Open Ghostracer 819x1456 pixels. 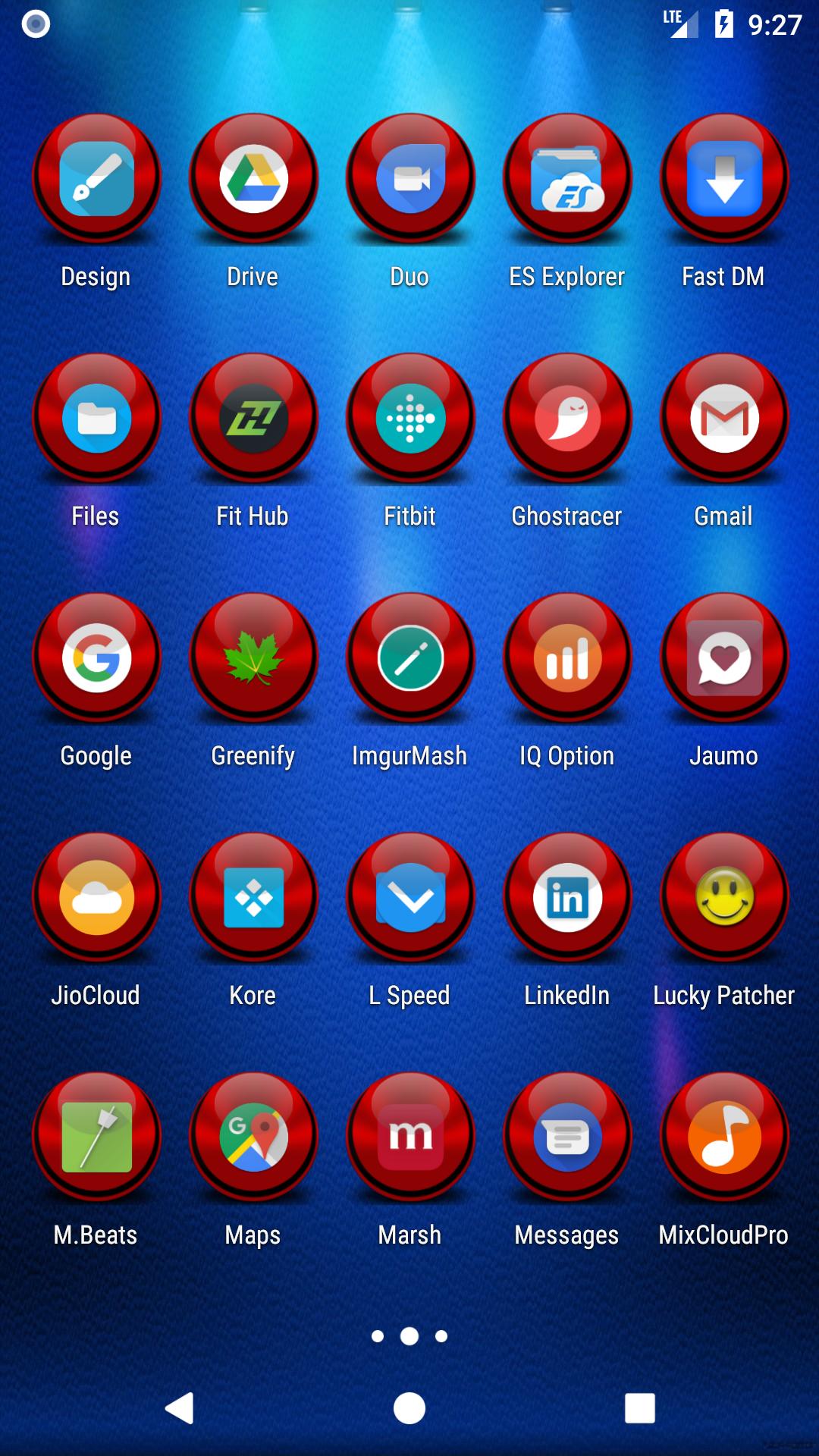pos(567,419)
